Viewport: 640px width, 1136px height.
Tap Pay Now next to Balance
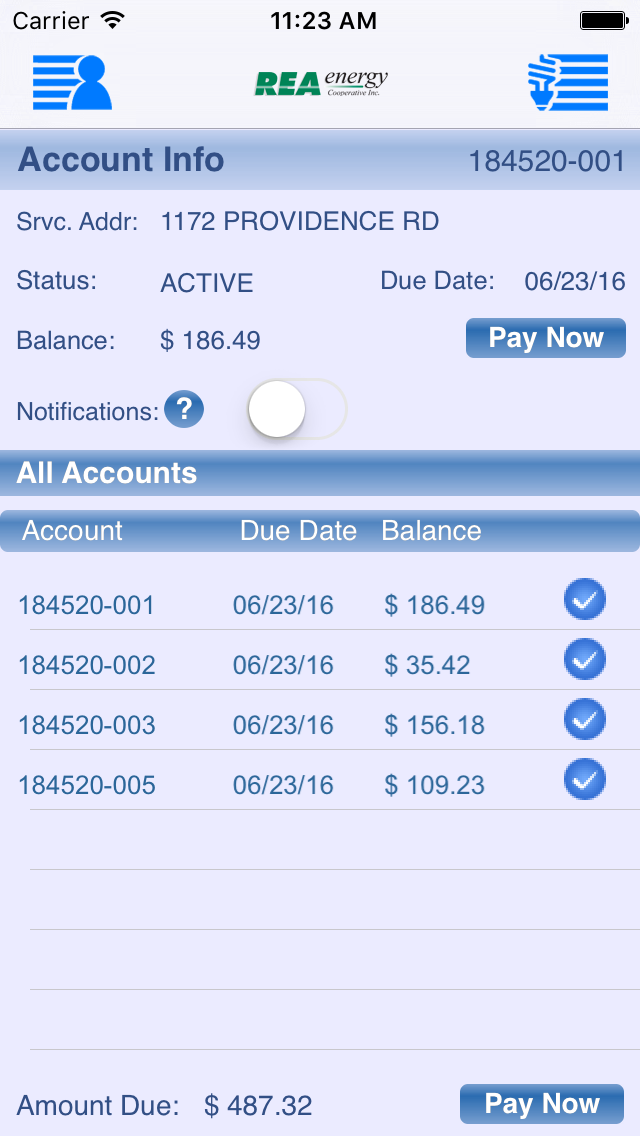(545, 338)
